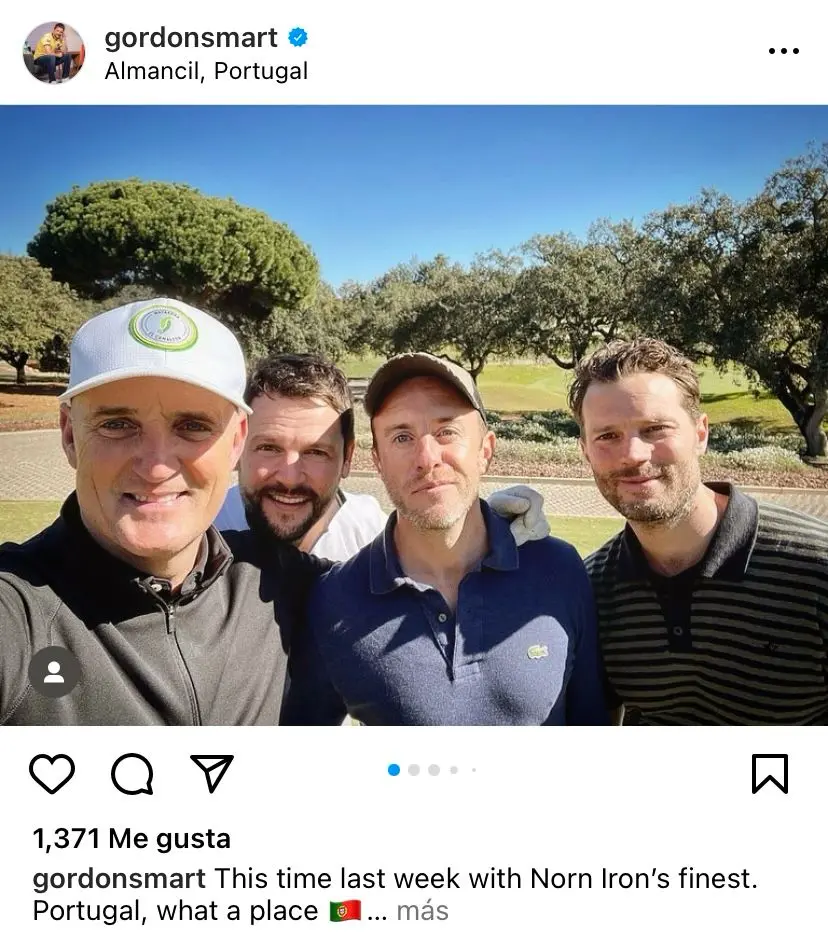Expand the caption with "más"
Screen dimensions: 828x938
tap(422, 911)
